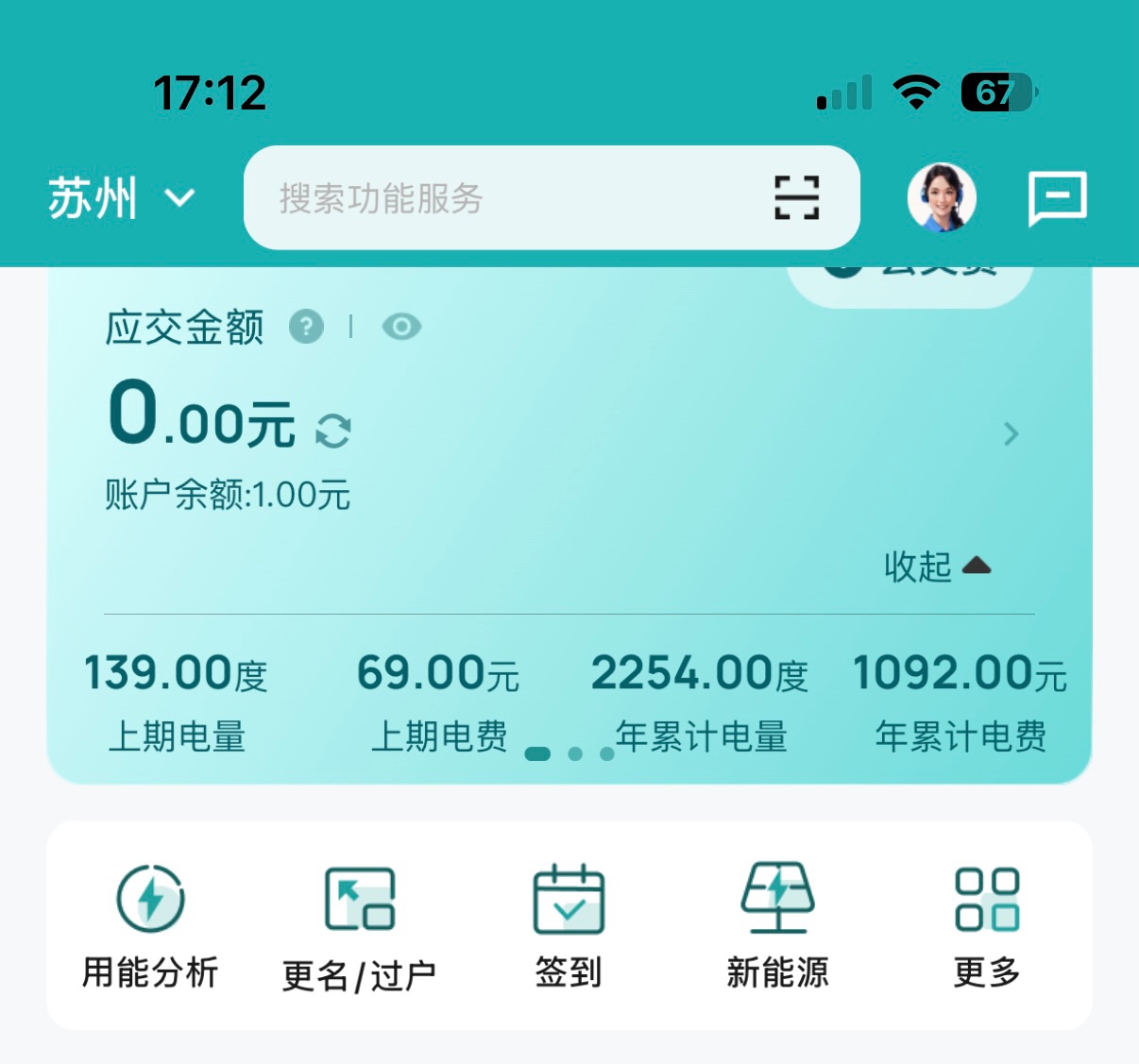Open the messages icon
This screenshot has height=1064, width=1139.
[1057, 198]
